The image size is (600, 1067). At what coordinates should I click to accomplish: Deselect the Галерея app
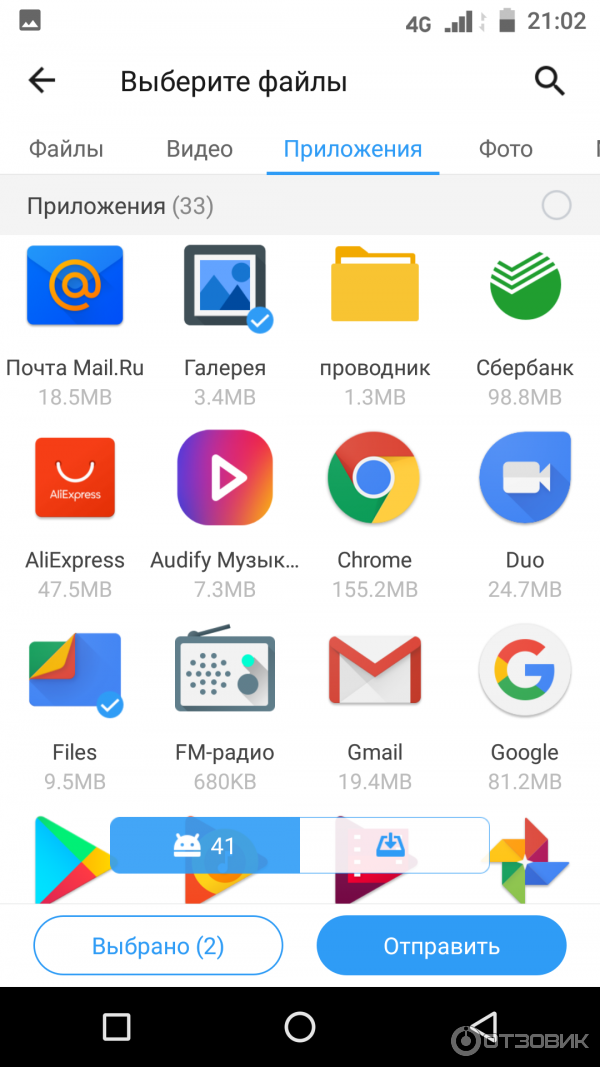(x=225, y=286)
